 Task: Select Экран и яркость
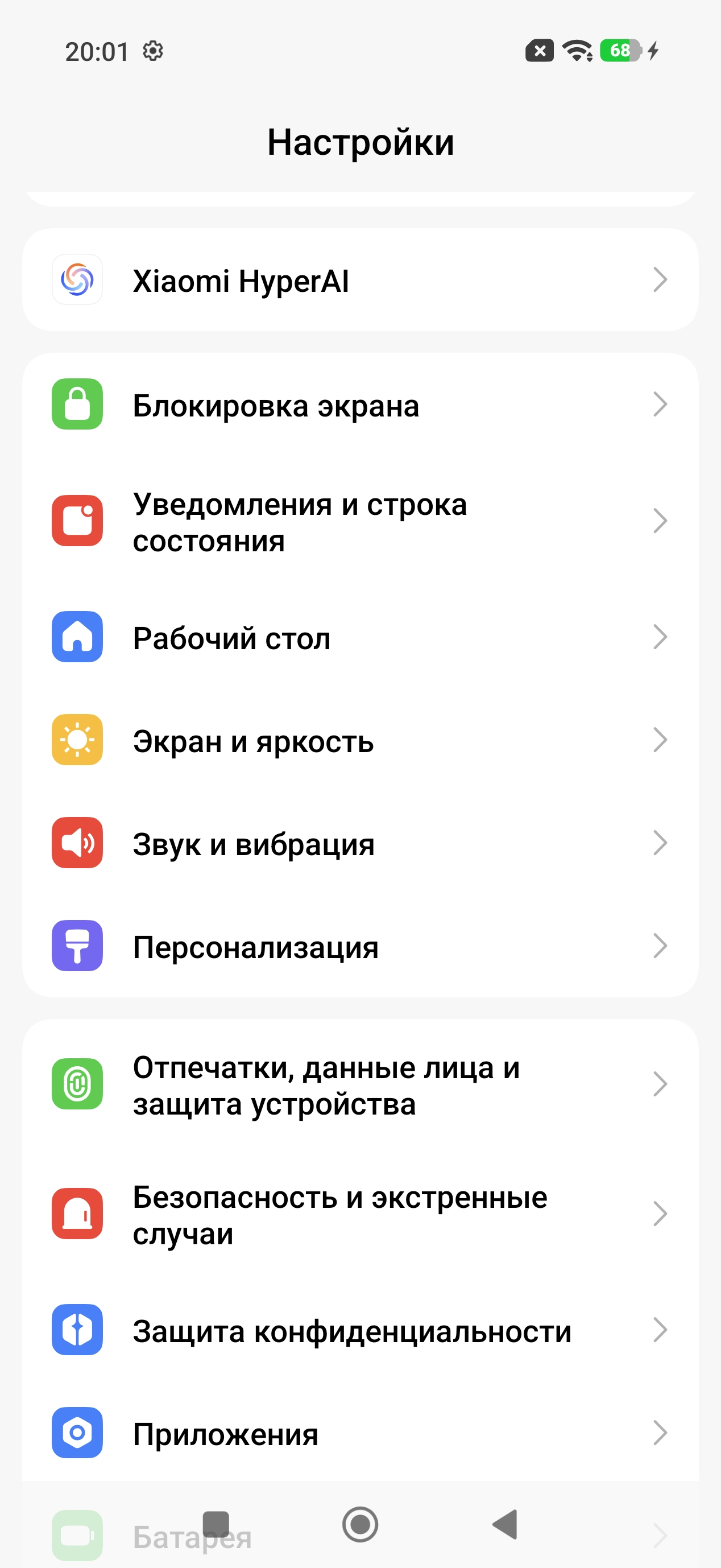pos(360,740)
